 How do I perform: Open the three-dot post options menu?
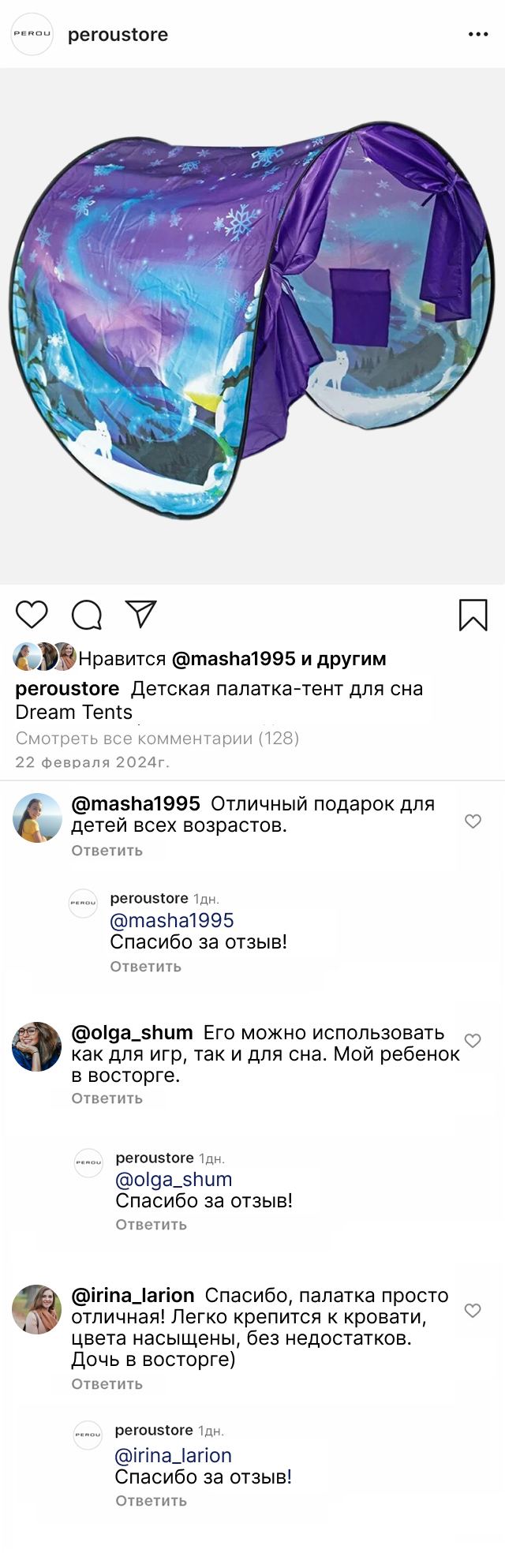tap(478, 35)
